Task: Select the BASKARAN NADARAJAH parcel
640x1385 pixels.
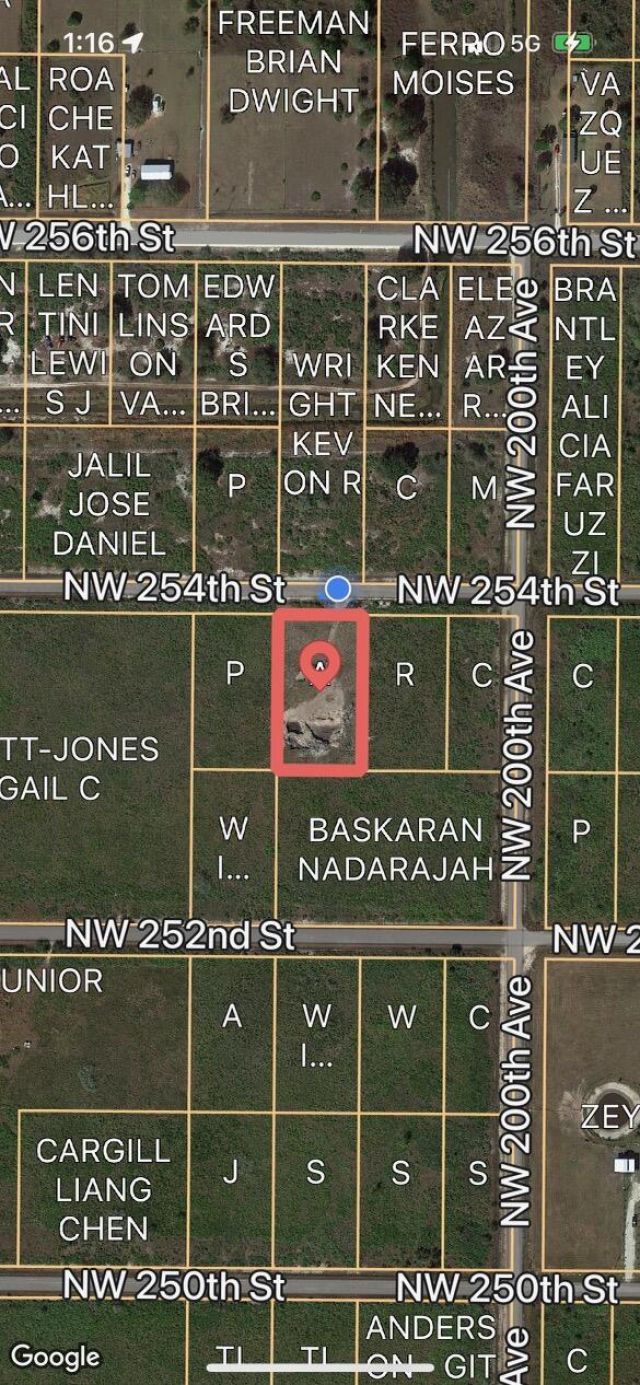Action: tap(397, 849)
